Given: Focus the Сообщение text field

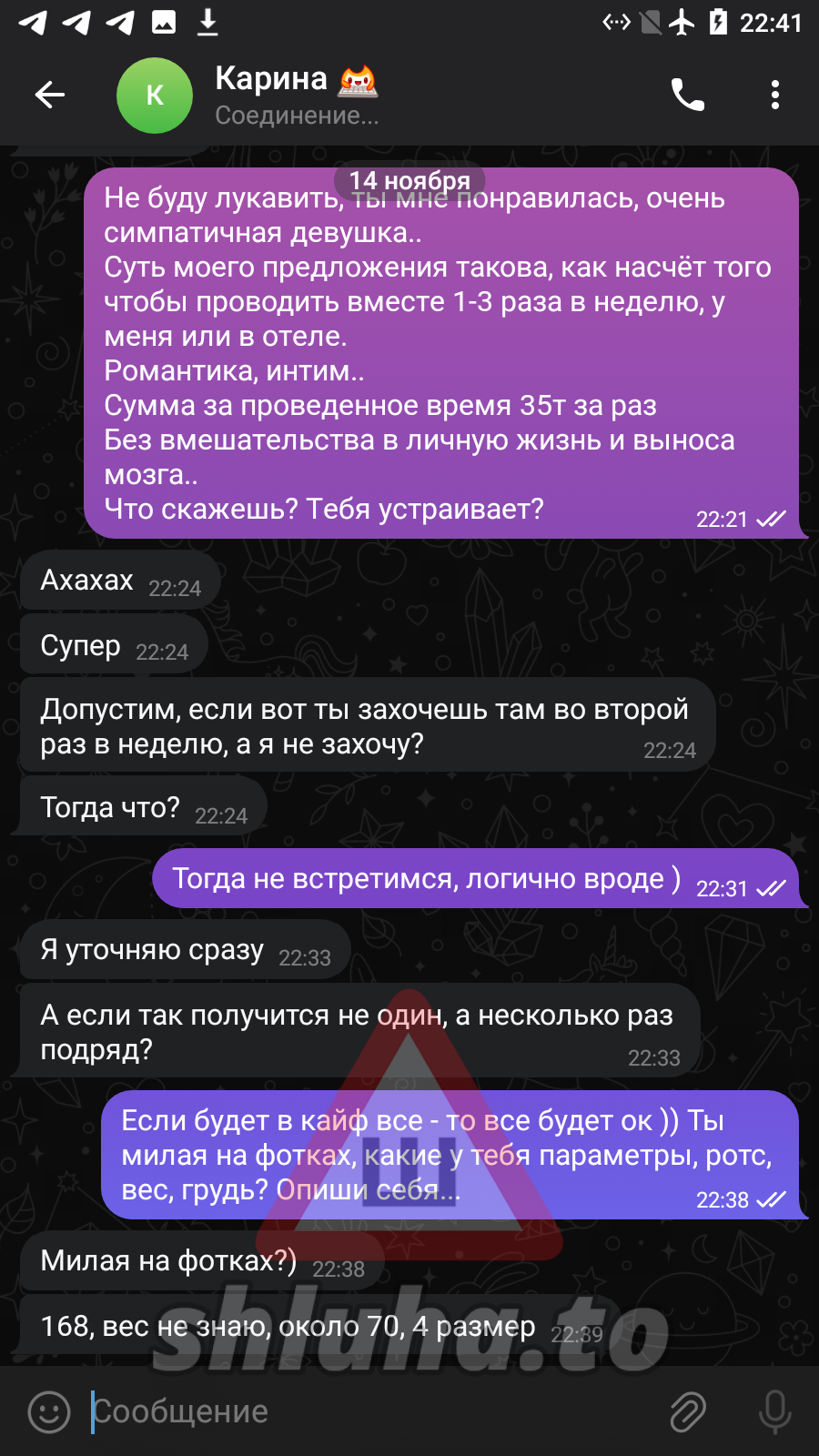Looking at the screenshot, I should point(364,1411).
